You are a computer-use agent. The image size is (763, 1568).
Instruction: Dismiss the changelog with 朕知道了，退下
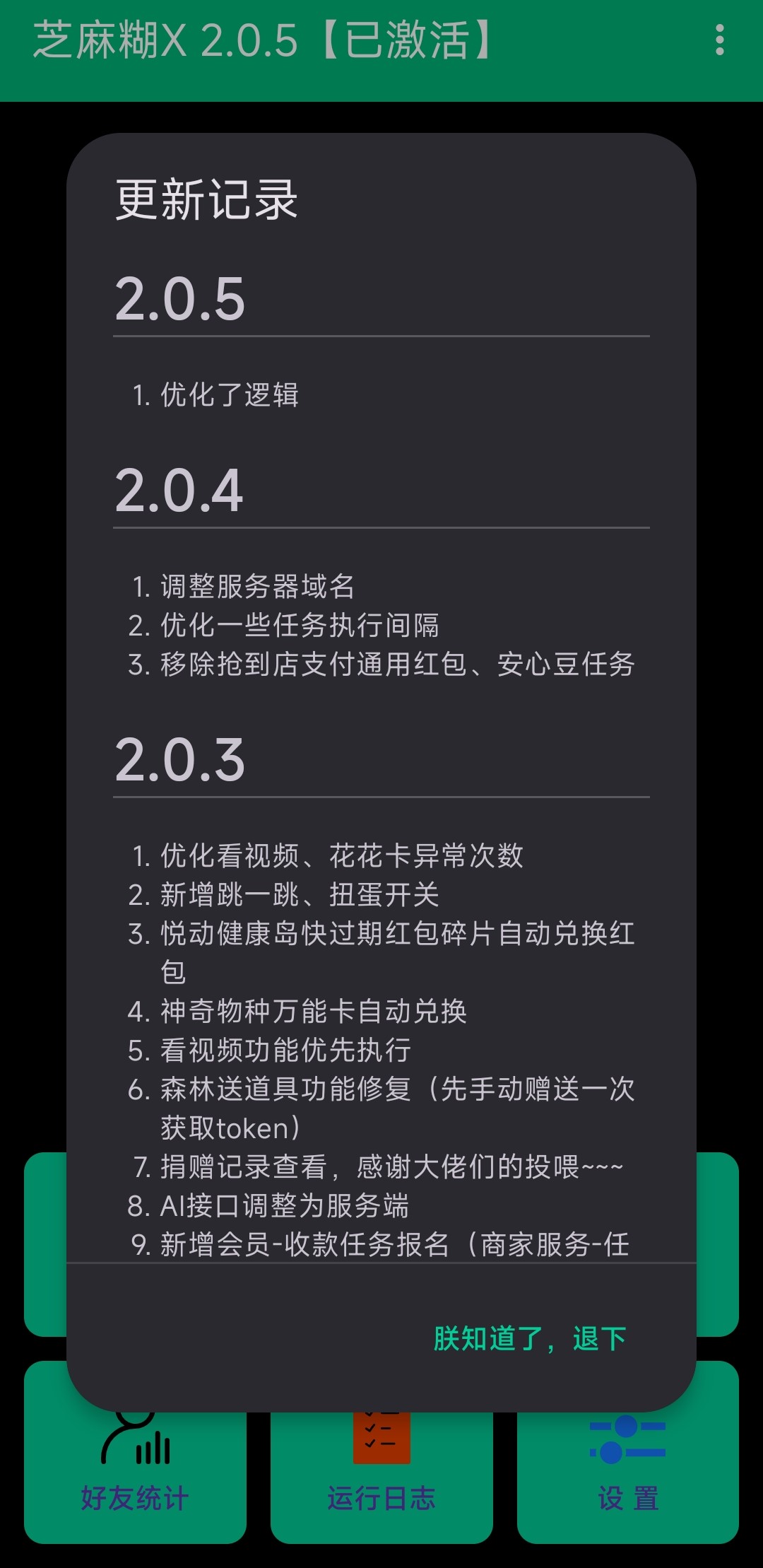click(x=529, y=1338)
